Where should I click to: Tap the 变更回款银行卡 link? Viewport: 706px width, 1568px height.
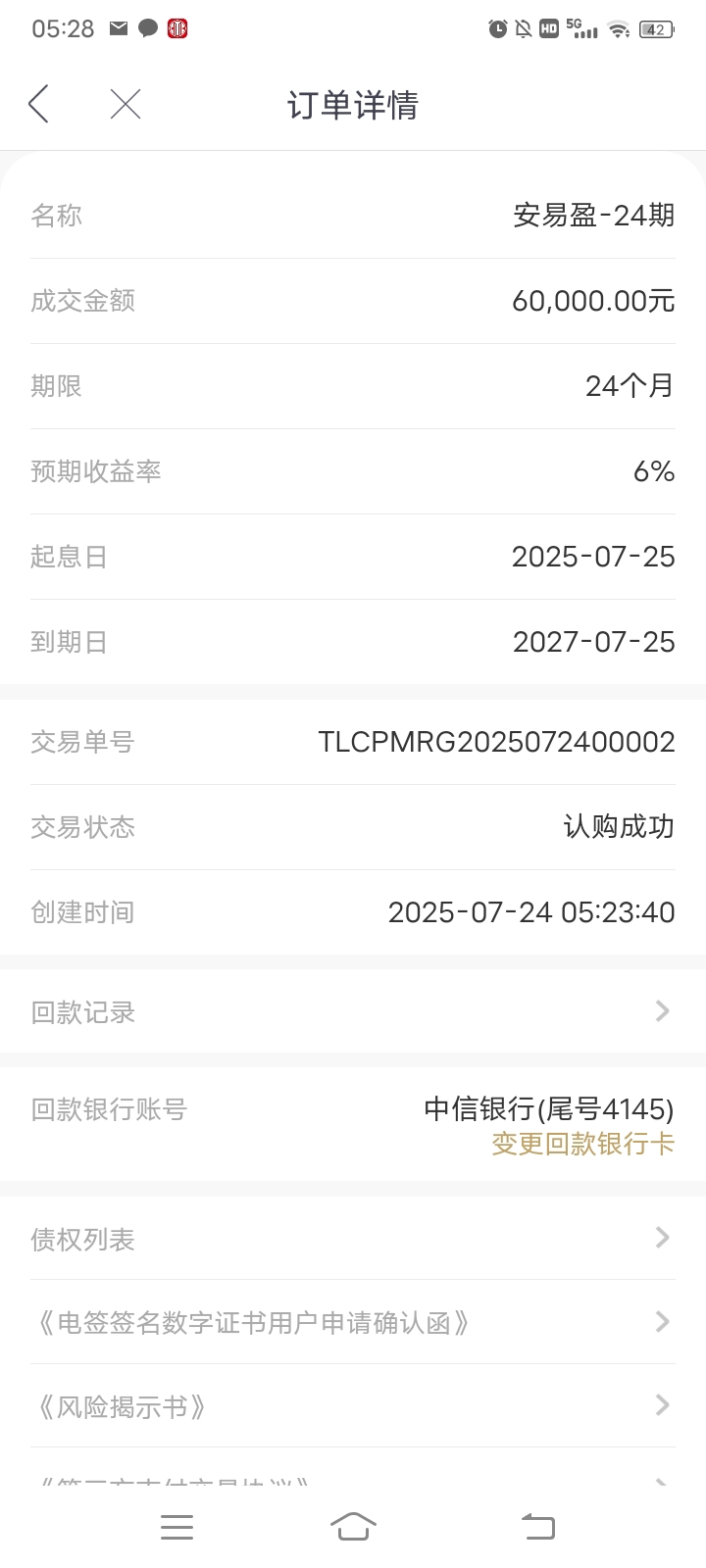click(582, 1145)
